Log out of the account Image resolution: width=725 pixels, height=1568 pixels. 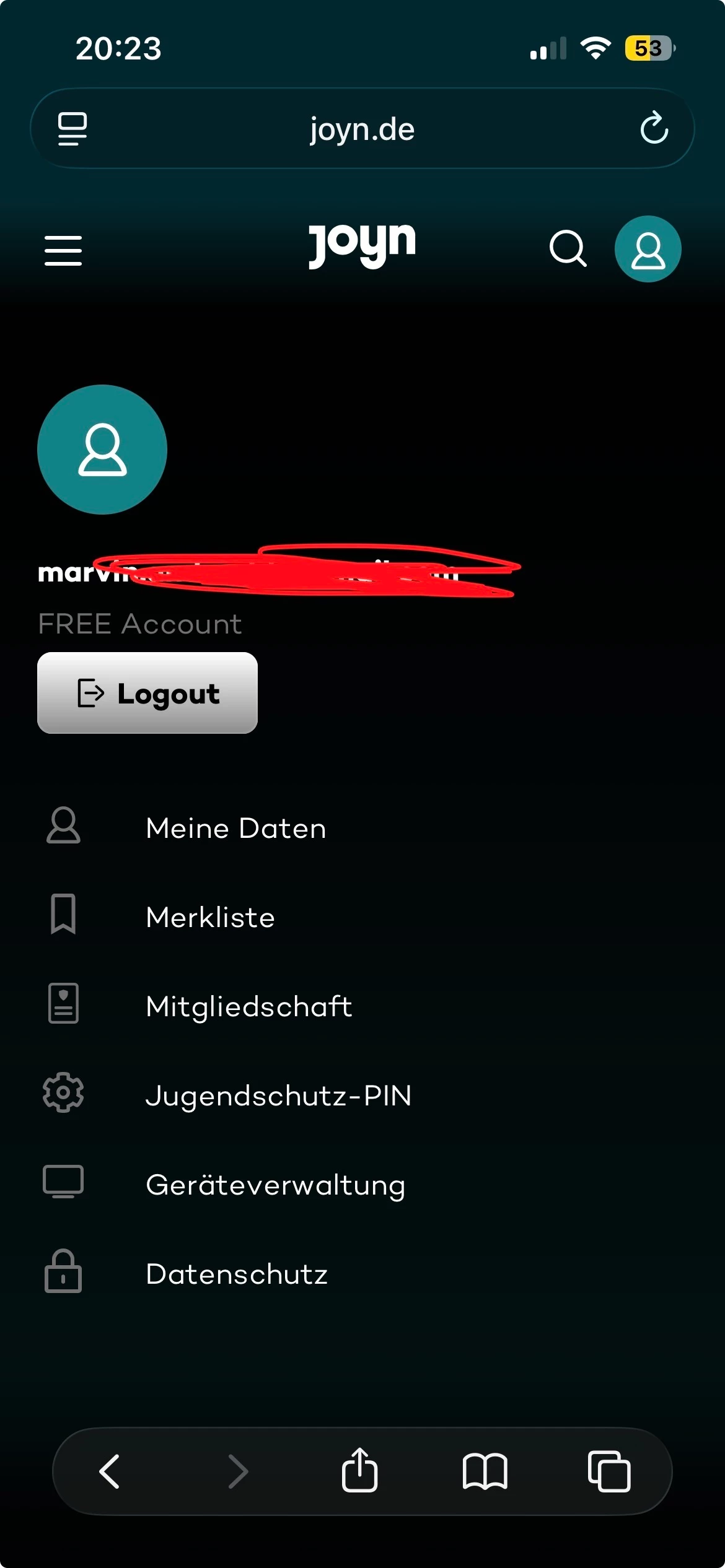click(147, 693)
